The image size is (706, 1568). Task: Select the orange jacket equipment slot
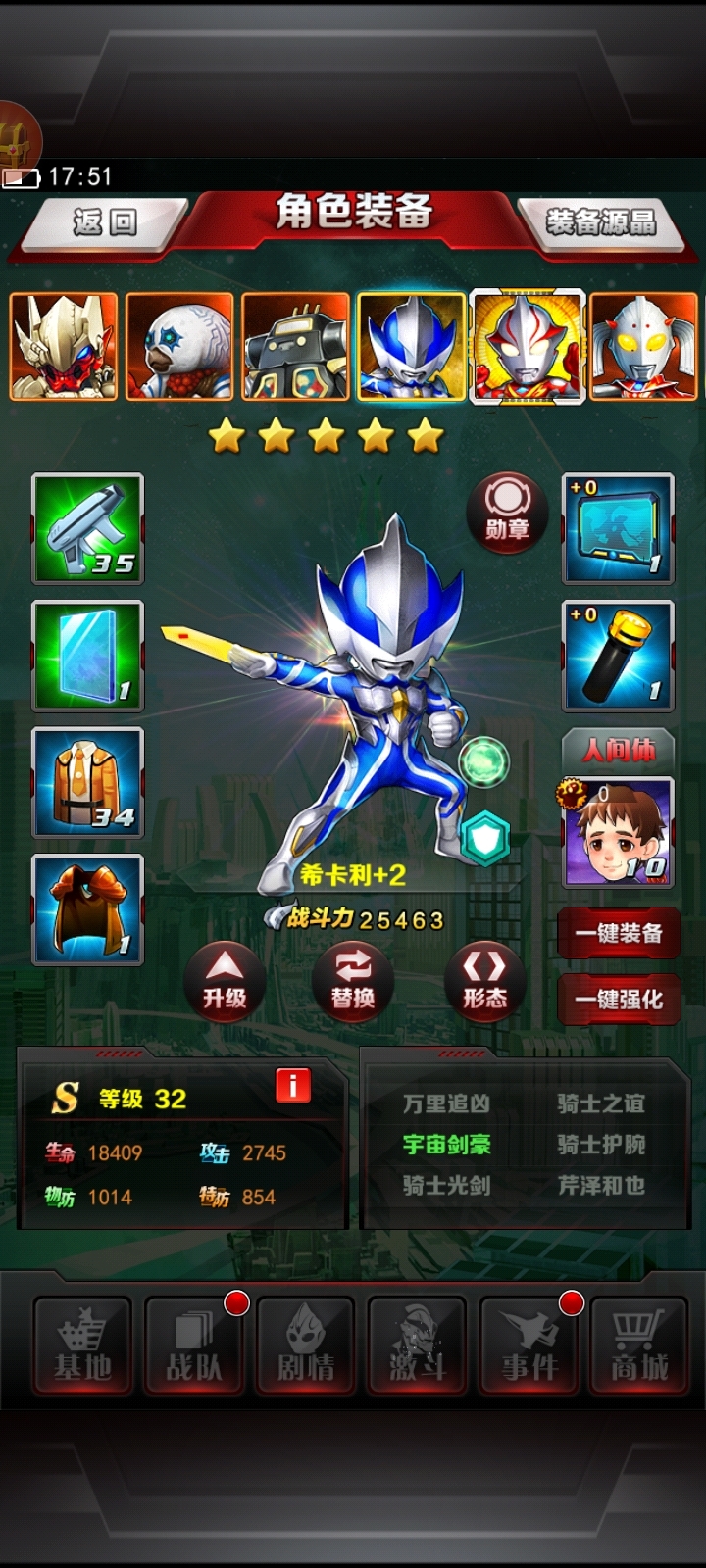tap(87, 782)
